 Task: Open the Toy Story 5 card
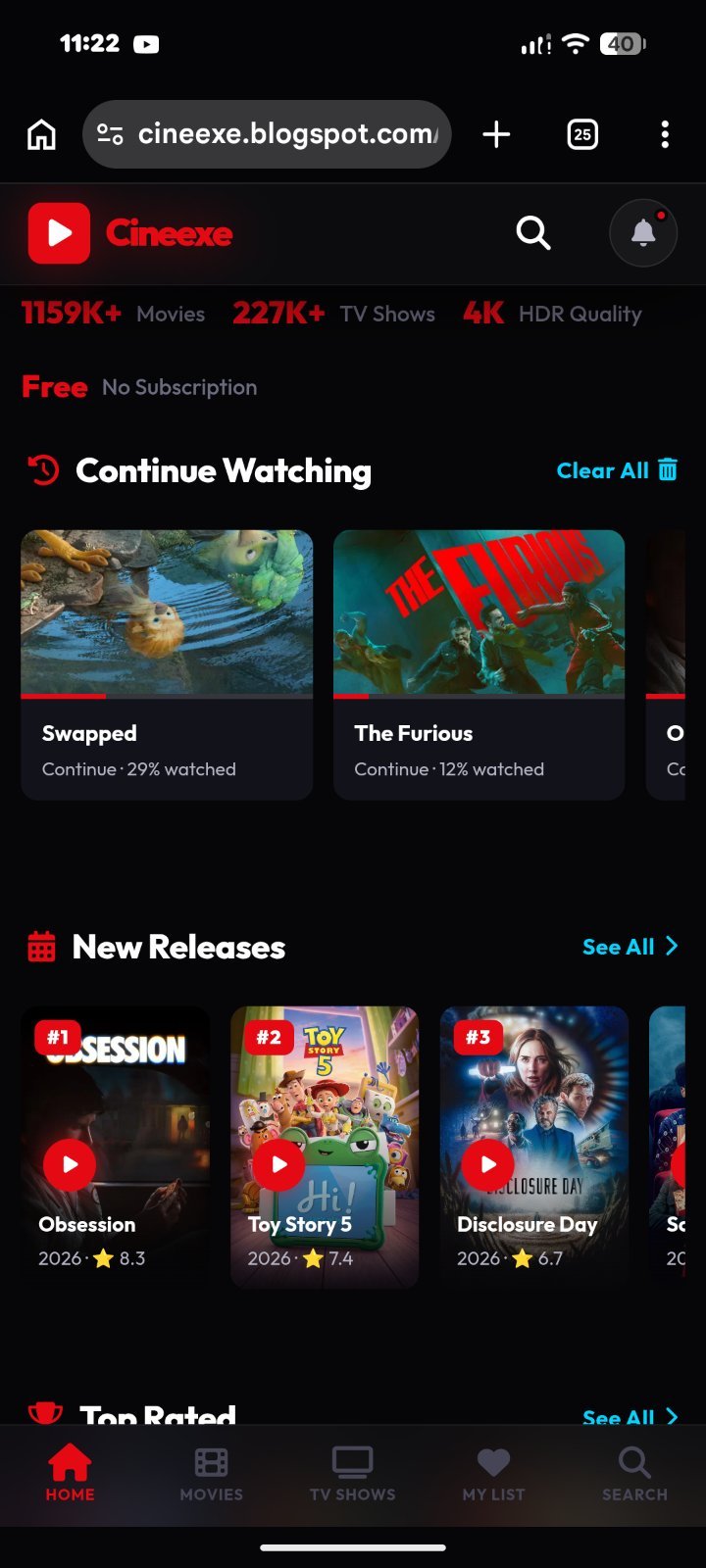(x=325, y=1147)
